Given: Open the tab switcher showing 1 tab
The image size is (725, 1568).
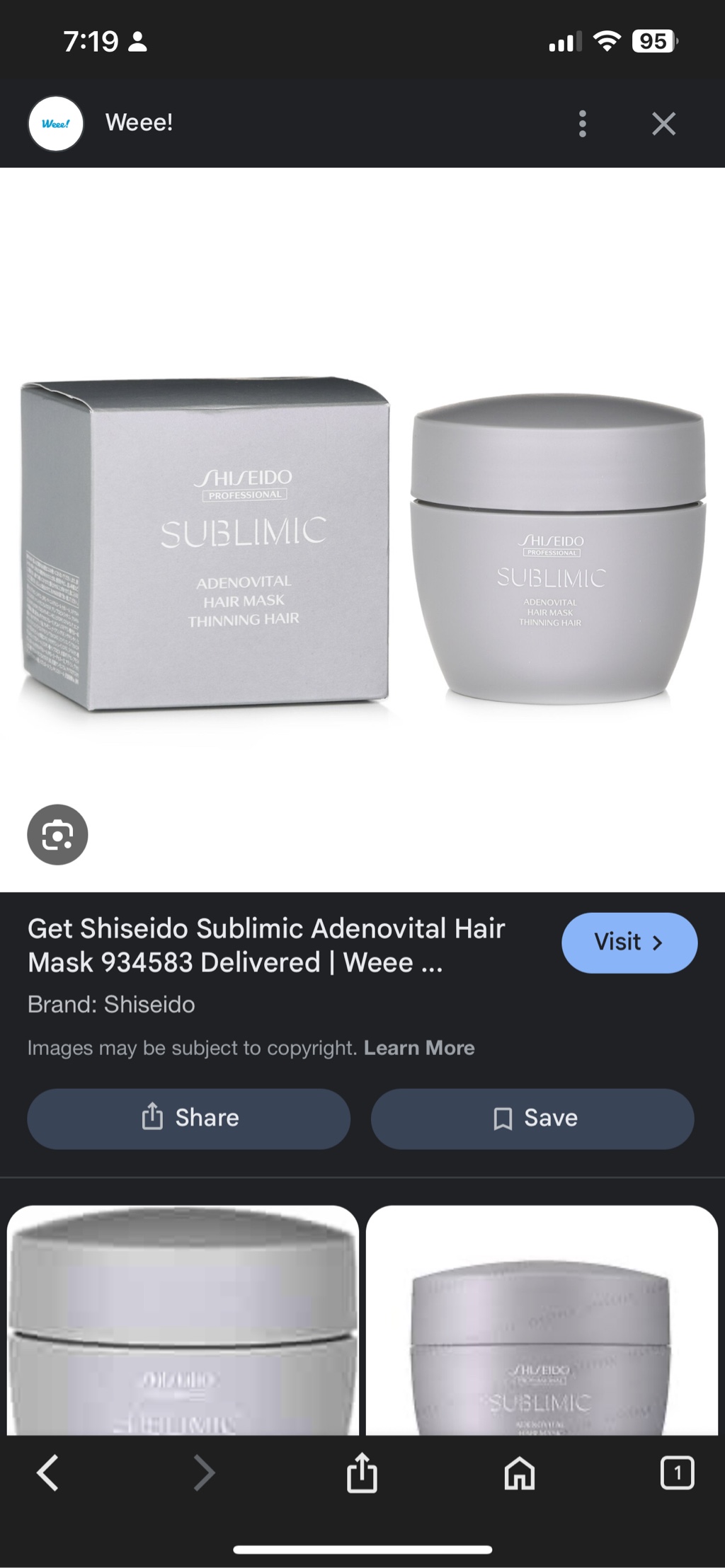Looking at the screenshot, I should coord(677,1473).
